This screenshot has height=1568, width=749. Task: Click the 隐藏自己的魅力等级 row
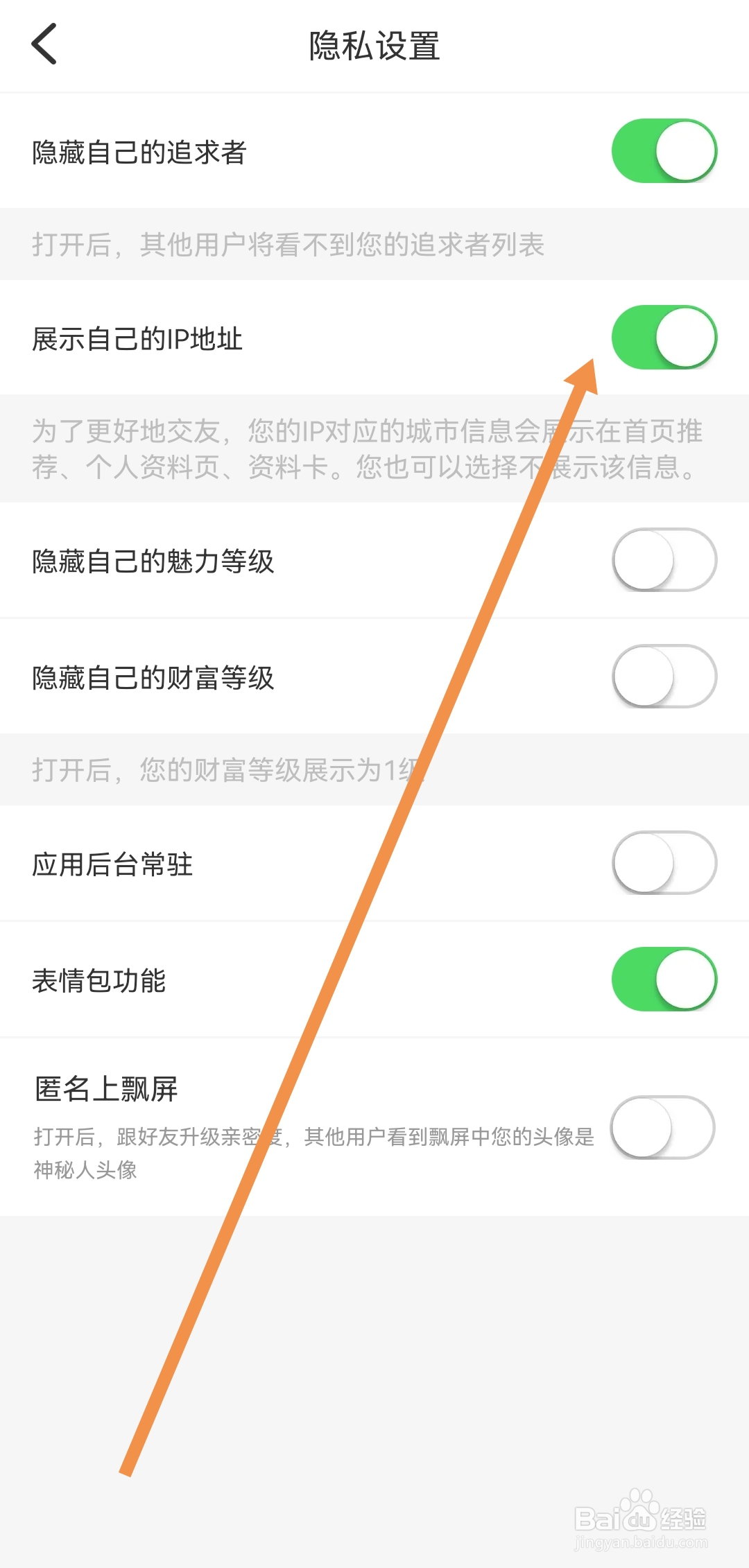point(154,563)
